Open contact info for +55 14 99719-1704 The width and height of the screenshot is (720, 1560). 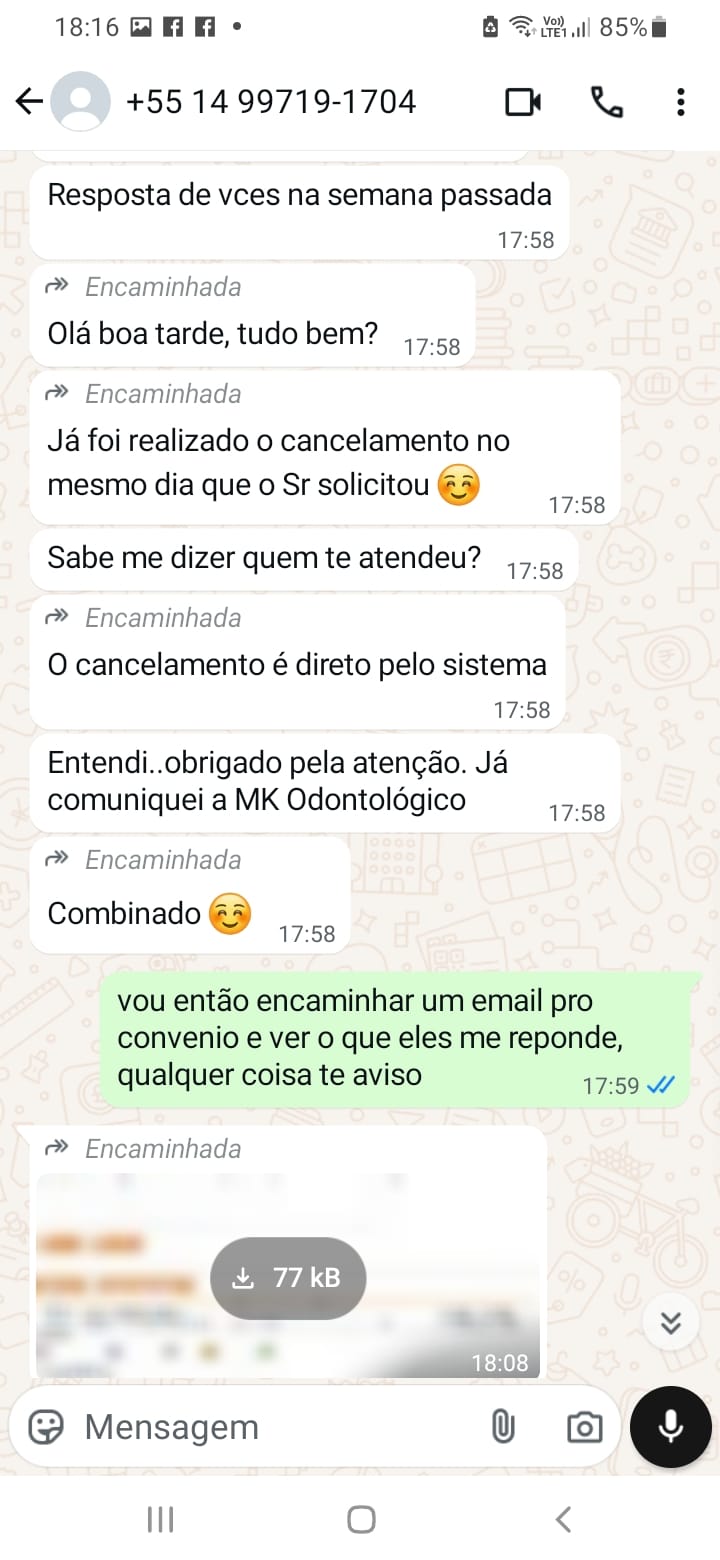(270, 101)
